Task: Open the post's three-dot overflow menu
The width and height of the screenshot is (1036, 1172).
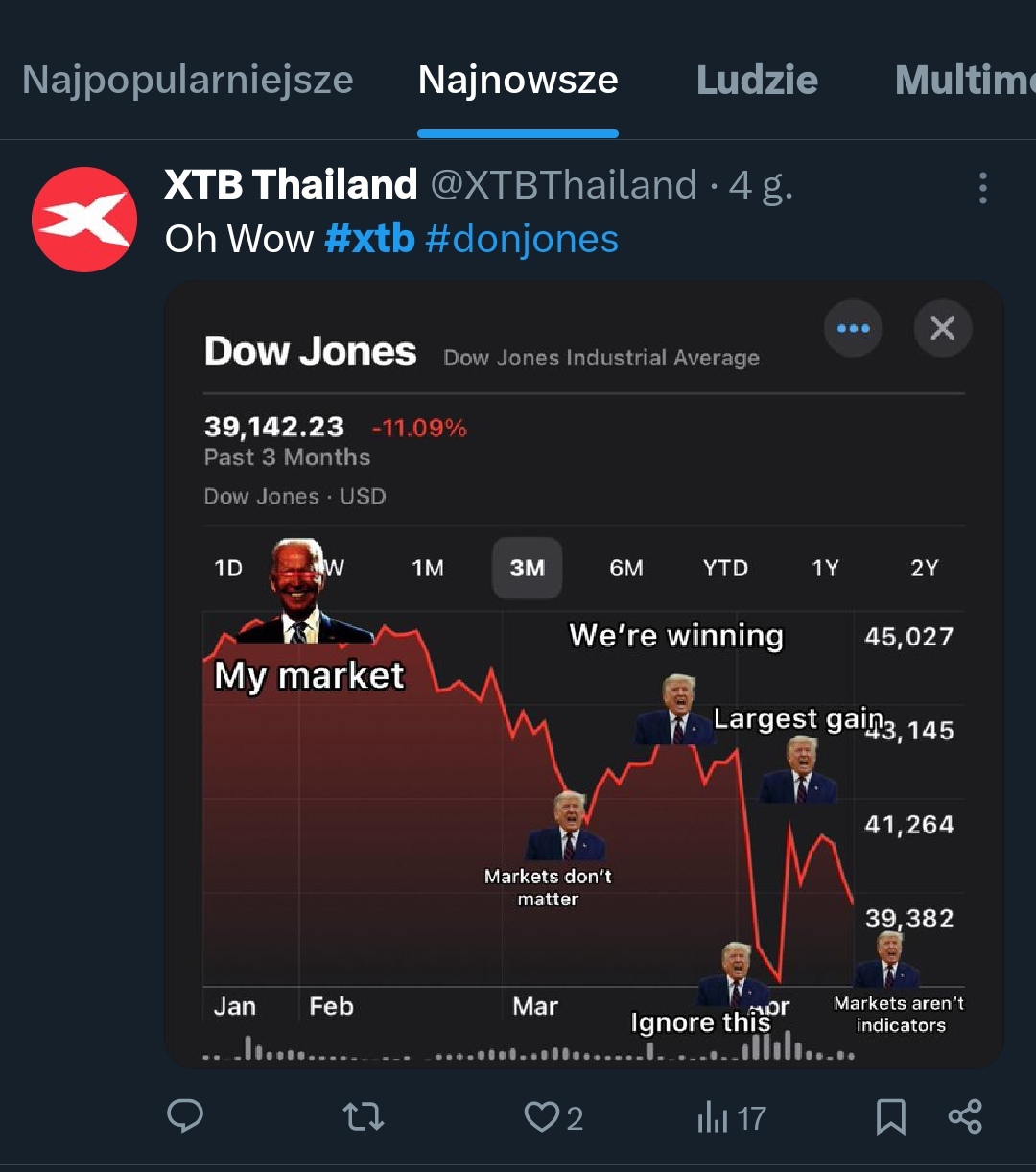Action: (x=982, y=188)
